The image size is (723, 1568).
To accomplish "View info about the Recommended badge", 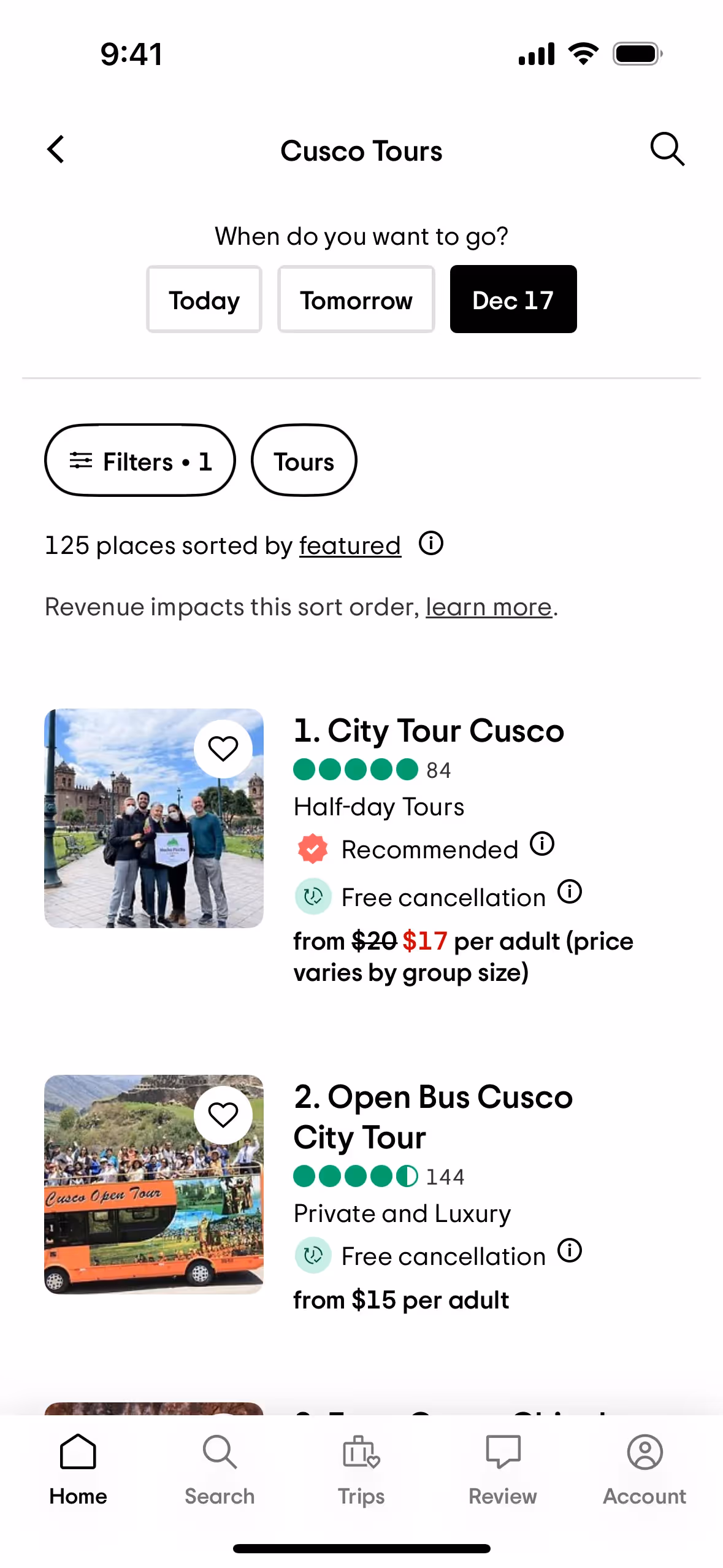I will (542, 844).
